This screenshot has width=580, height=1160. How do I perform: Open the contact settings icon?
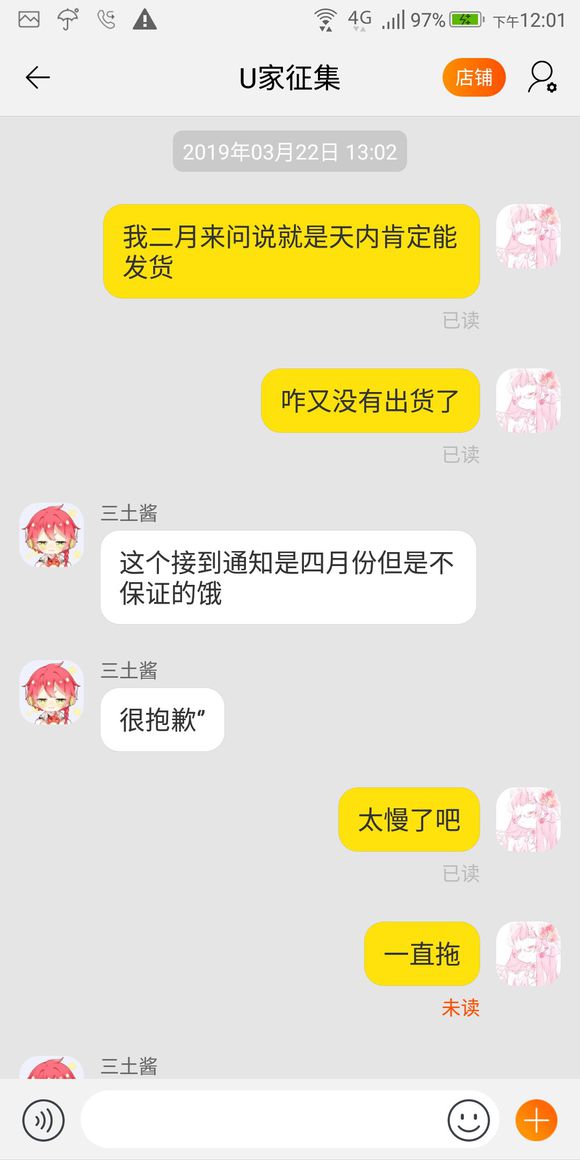point(542,77)
